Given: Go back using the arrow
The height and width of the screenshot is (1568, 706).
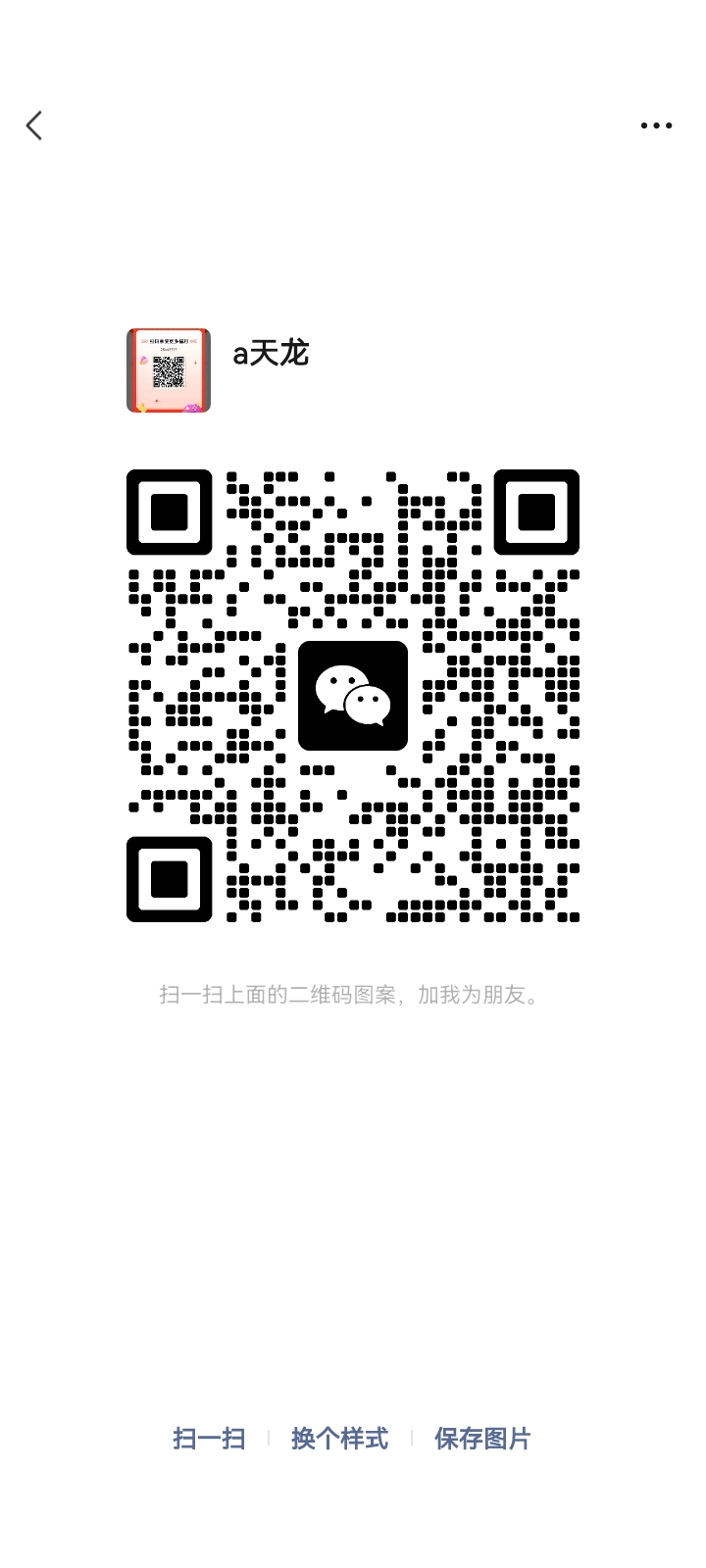Looking at the screenshot, I should tap(34, 125).
